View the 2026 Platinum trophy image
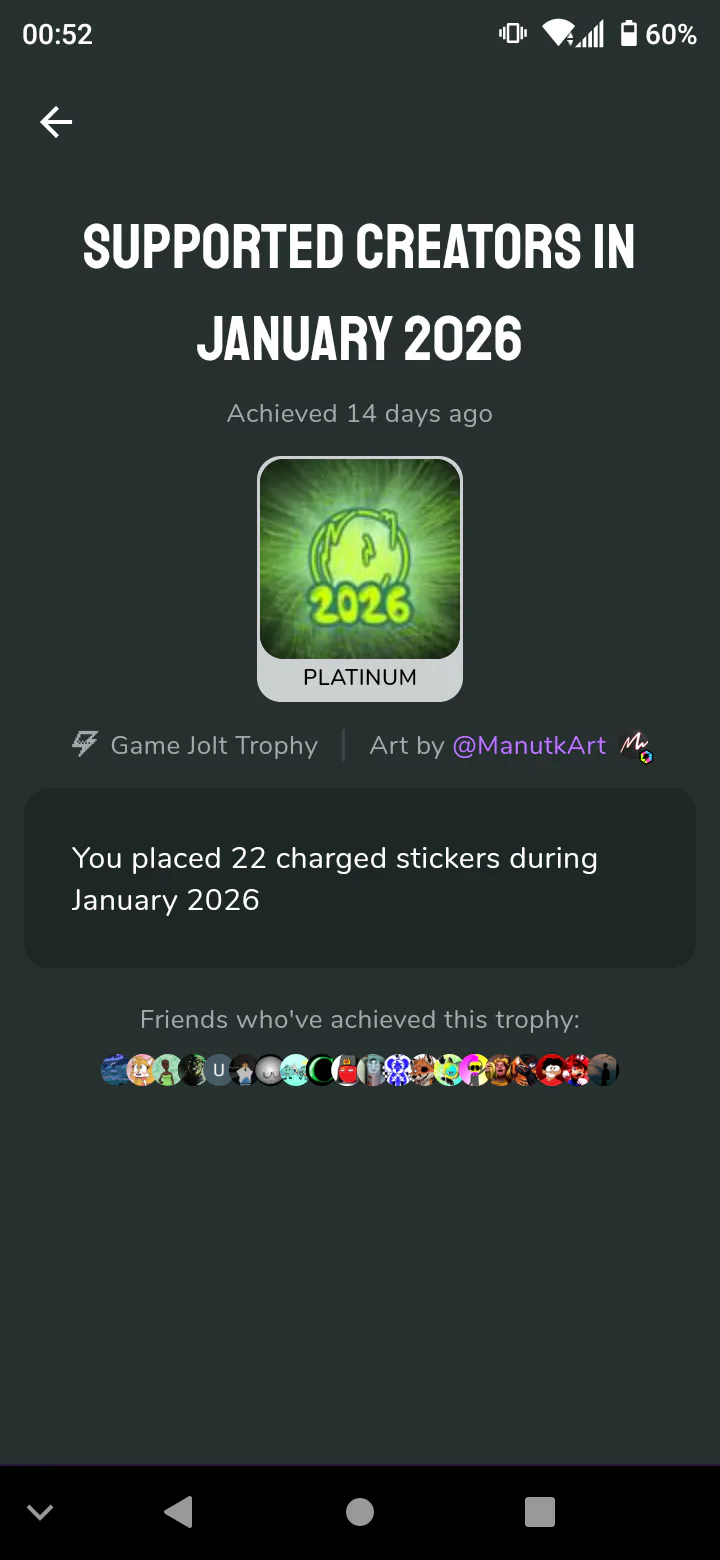 [360, 558]
